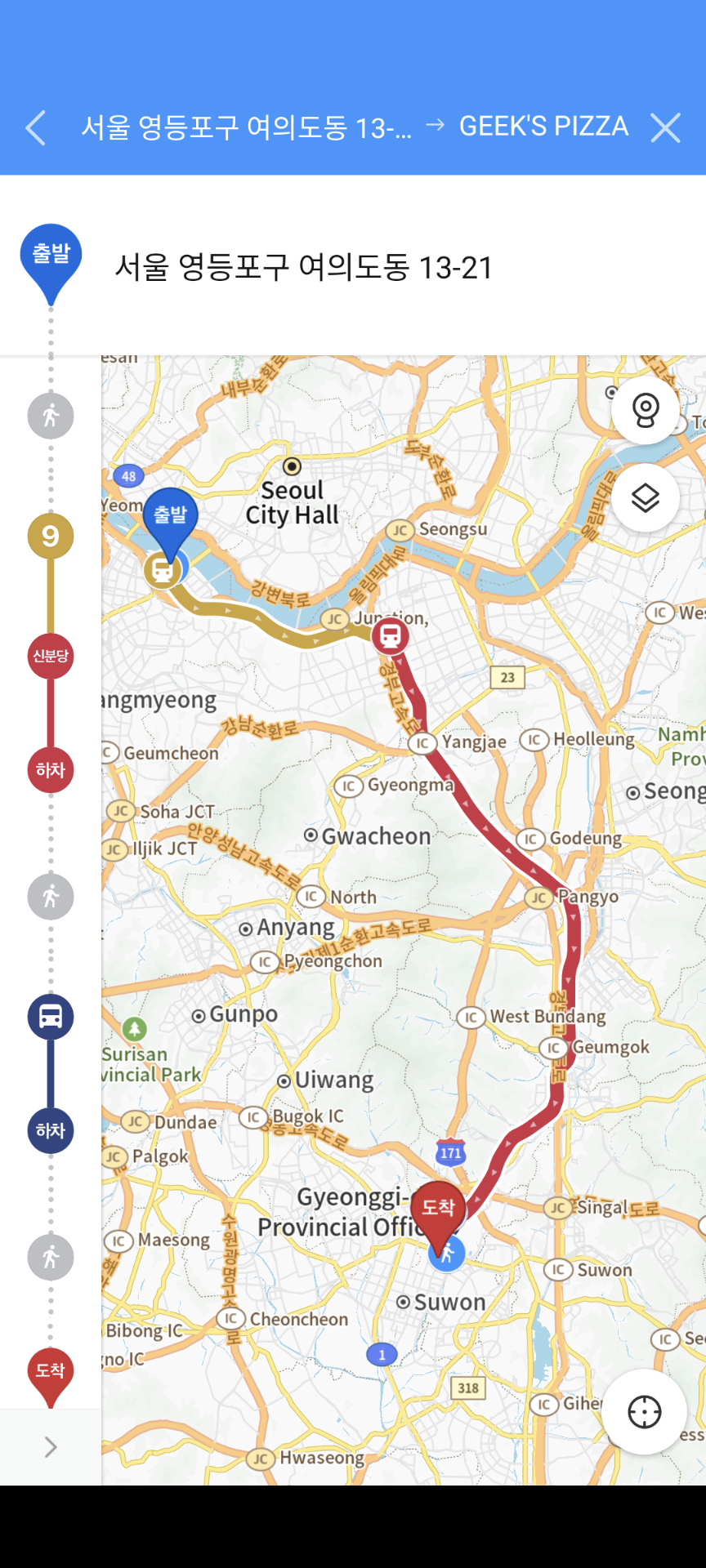Viewport: 706px width, 1568px height.
Task: Center map on my current location
Action: [x=645, y=1412]
